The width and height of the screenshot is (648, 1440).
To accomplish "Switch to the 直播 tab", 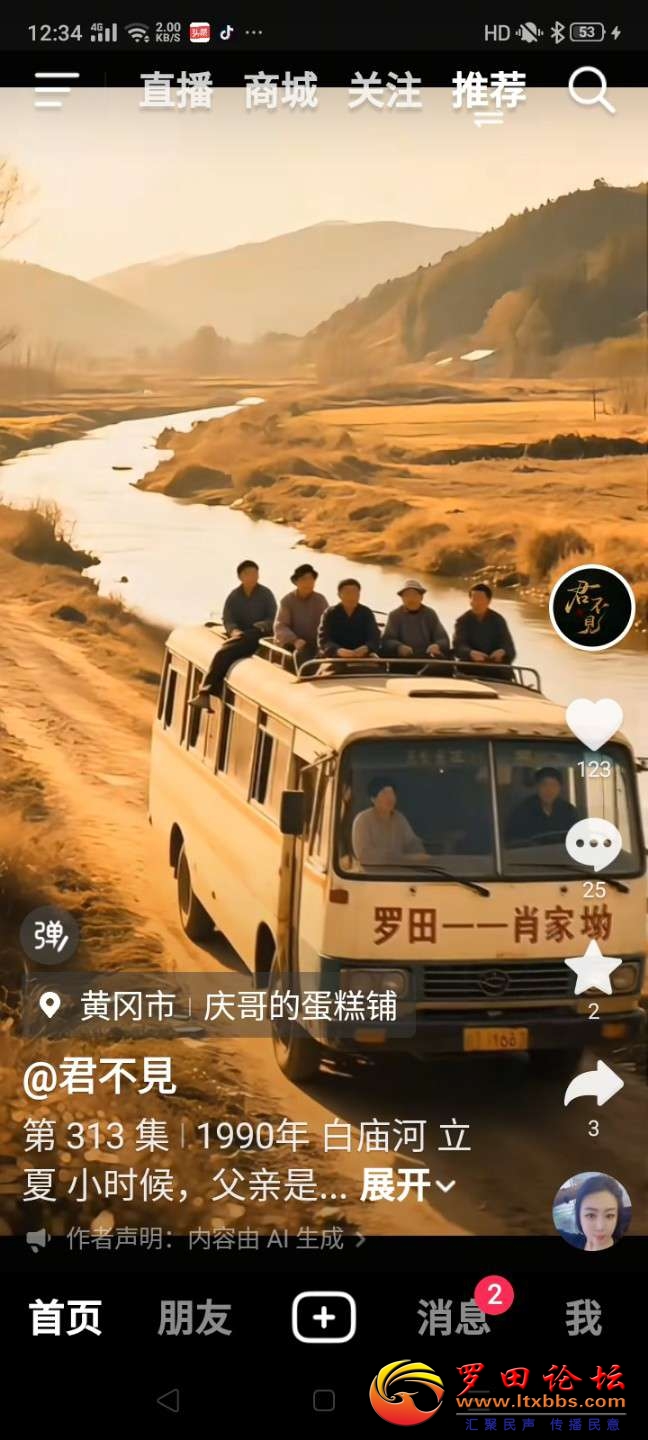I will click(x=176, y=91).
